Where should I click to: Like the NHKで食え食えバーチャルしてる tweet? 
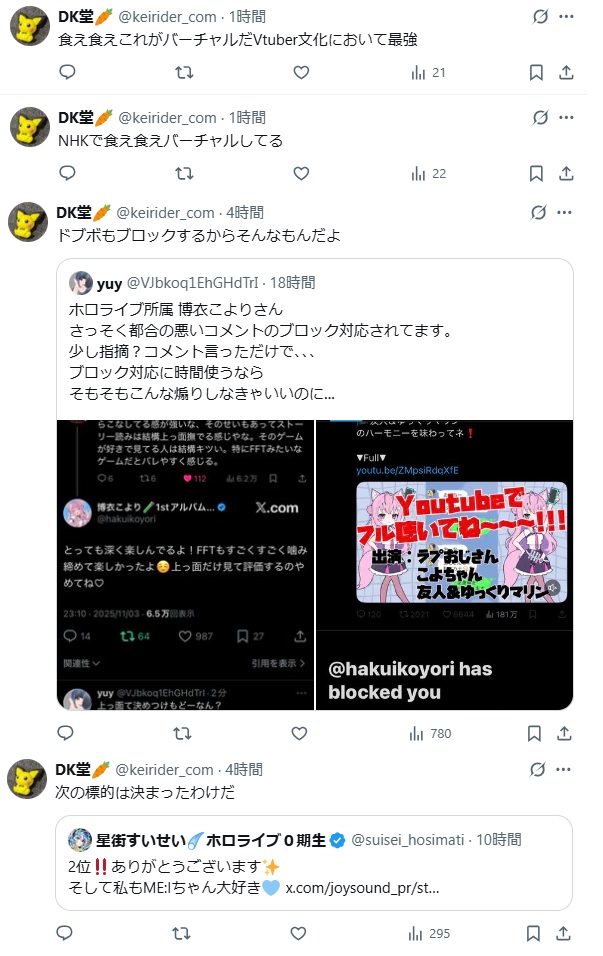pyautogui.click(x=301, y=173)
